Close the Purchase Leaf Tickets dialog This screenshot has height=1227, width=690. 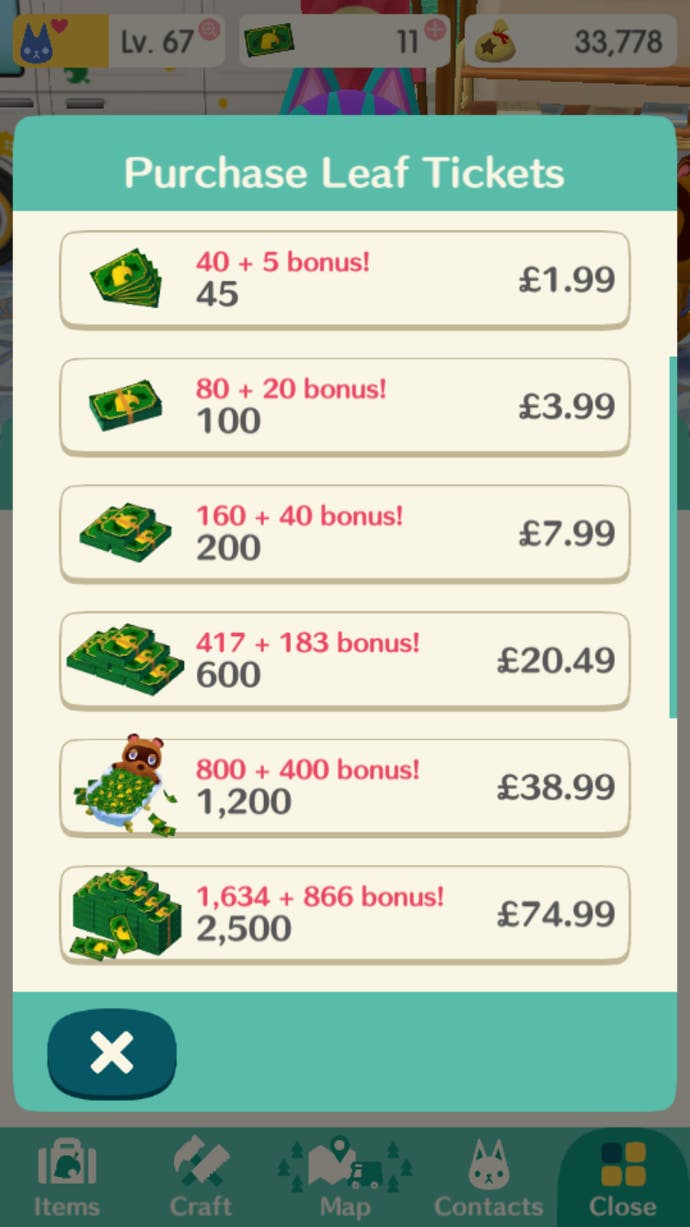coord(112,1054)
